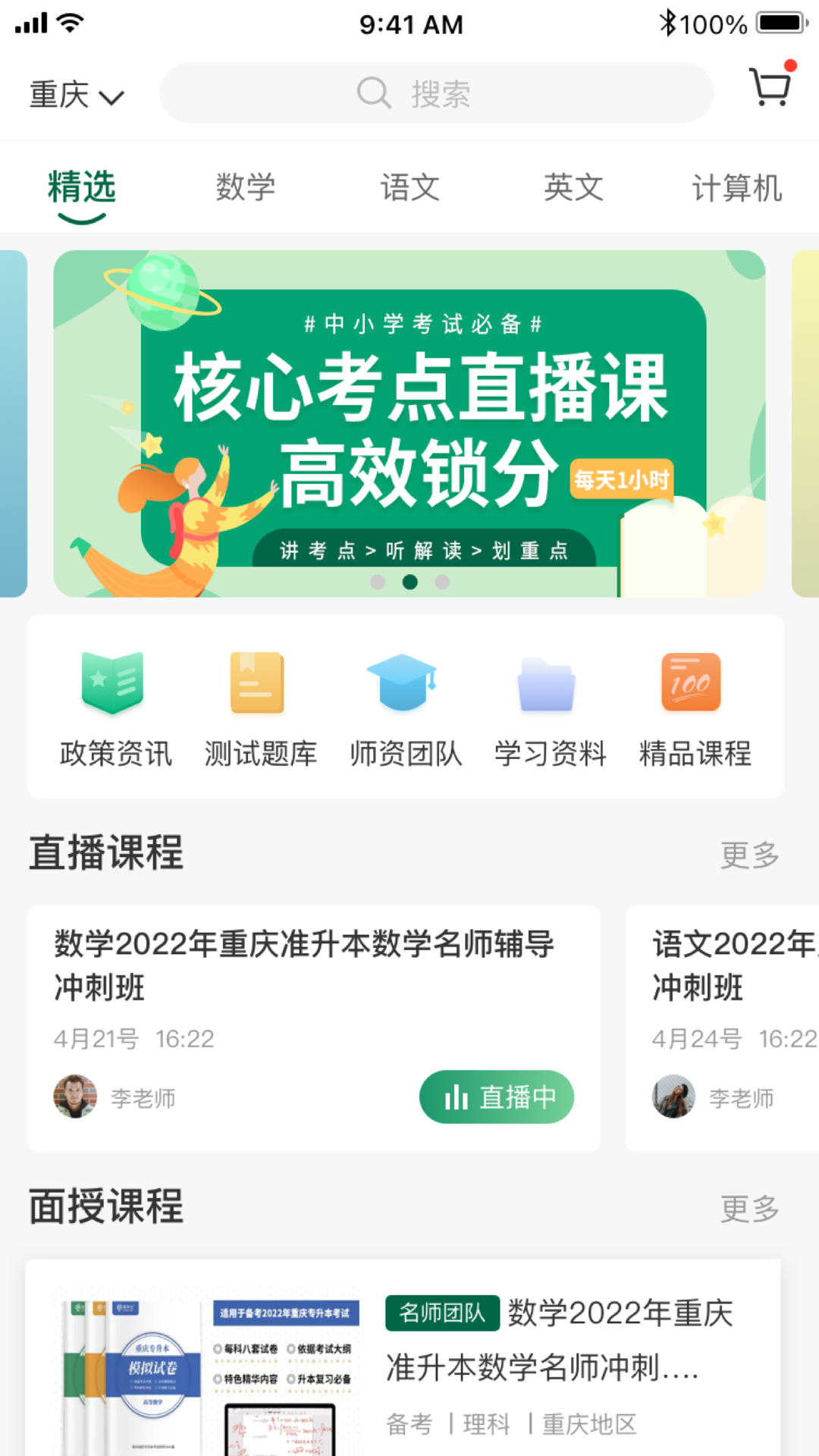Screen dimensions: 819x1456
Task: Tap the 搜索 search box
Action: click(x=436, y=93)
